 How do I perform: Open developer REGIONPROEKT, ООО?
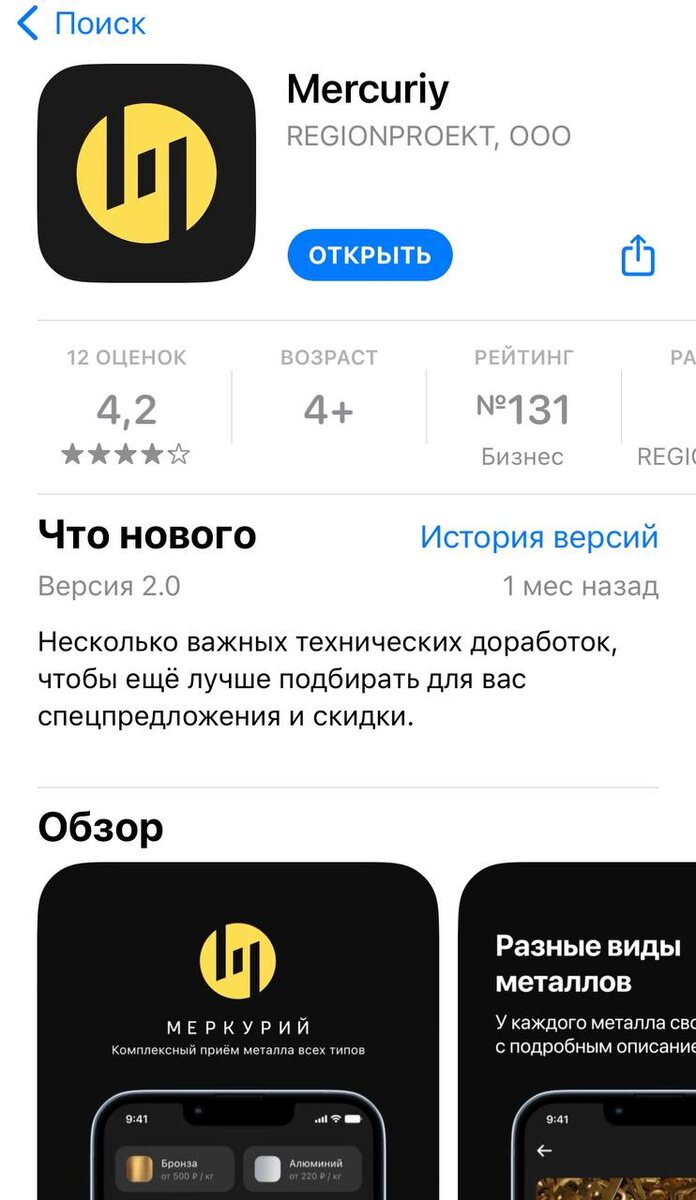click(x=428, y=136)
